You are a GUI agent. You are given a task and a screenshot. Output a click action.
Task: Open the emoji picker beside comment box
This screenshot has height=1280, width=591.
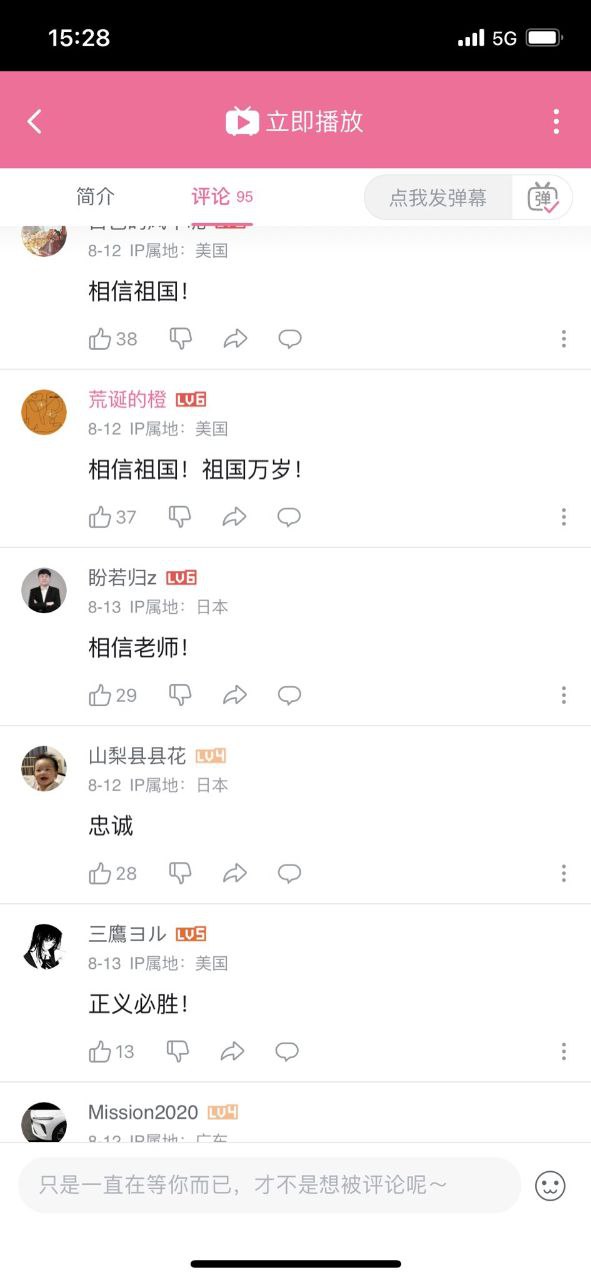pyautogui.click(x=551, y=1186)
